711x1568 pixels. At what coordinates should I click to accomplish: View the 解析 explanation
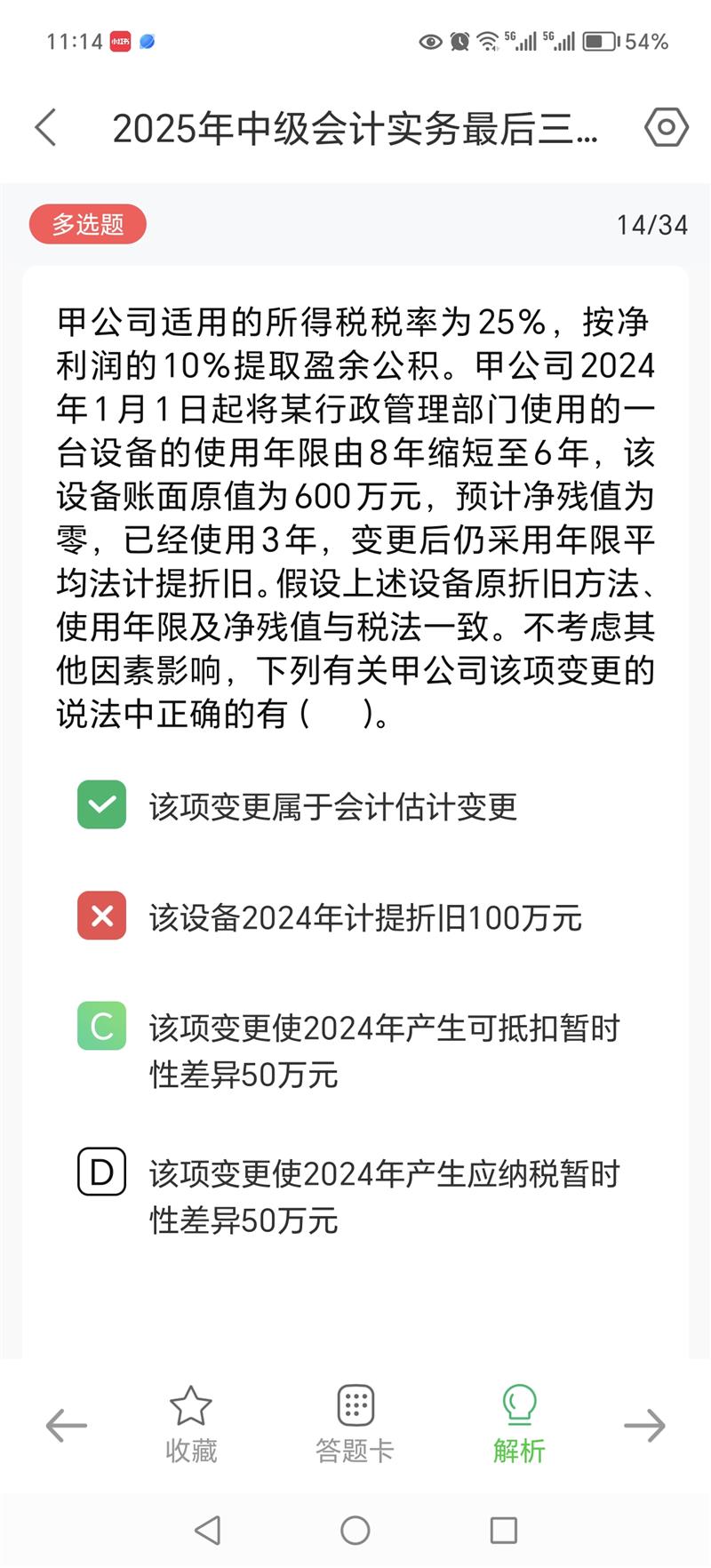click(x=519, y=1424)
